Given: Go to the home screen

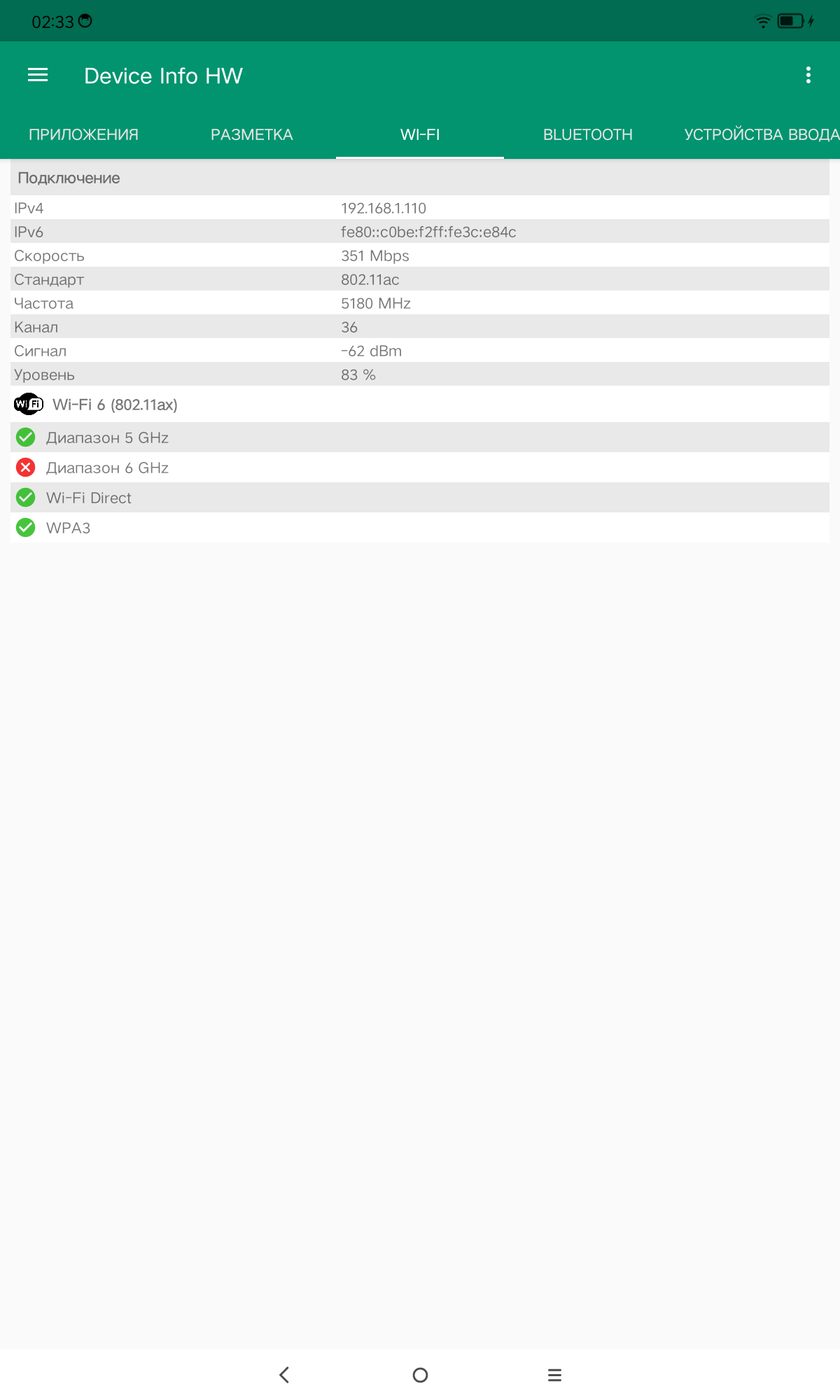Looking at the screenshot, I should tap(420, 1375).
